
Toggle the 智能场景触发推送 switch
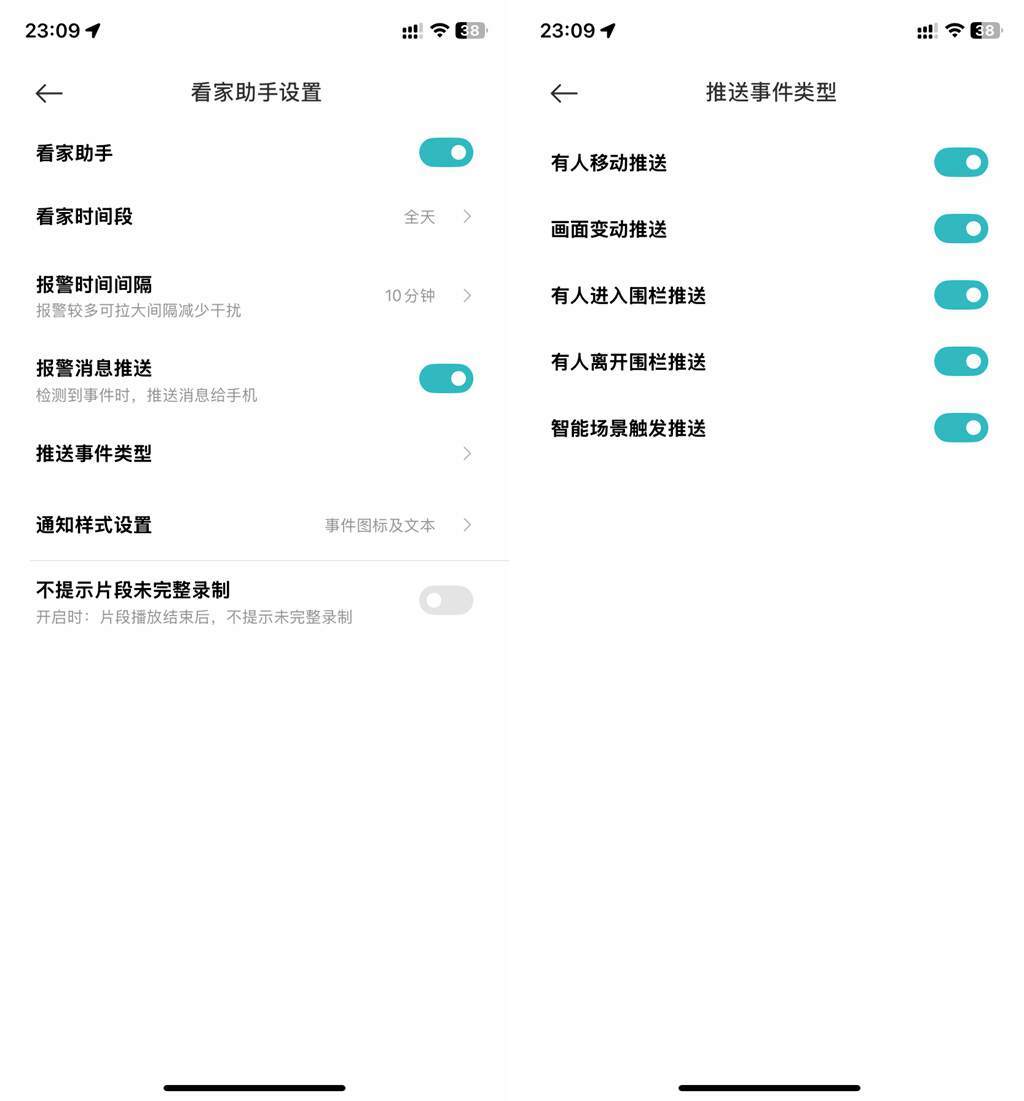coord(961,428)
